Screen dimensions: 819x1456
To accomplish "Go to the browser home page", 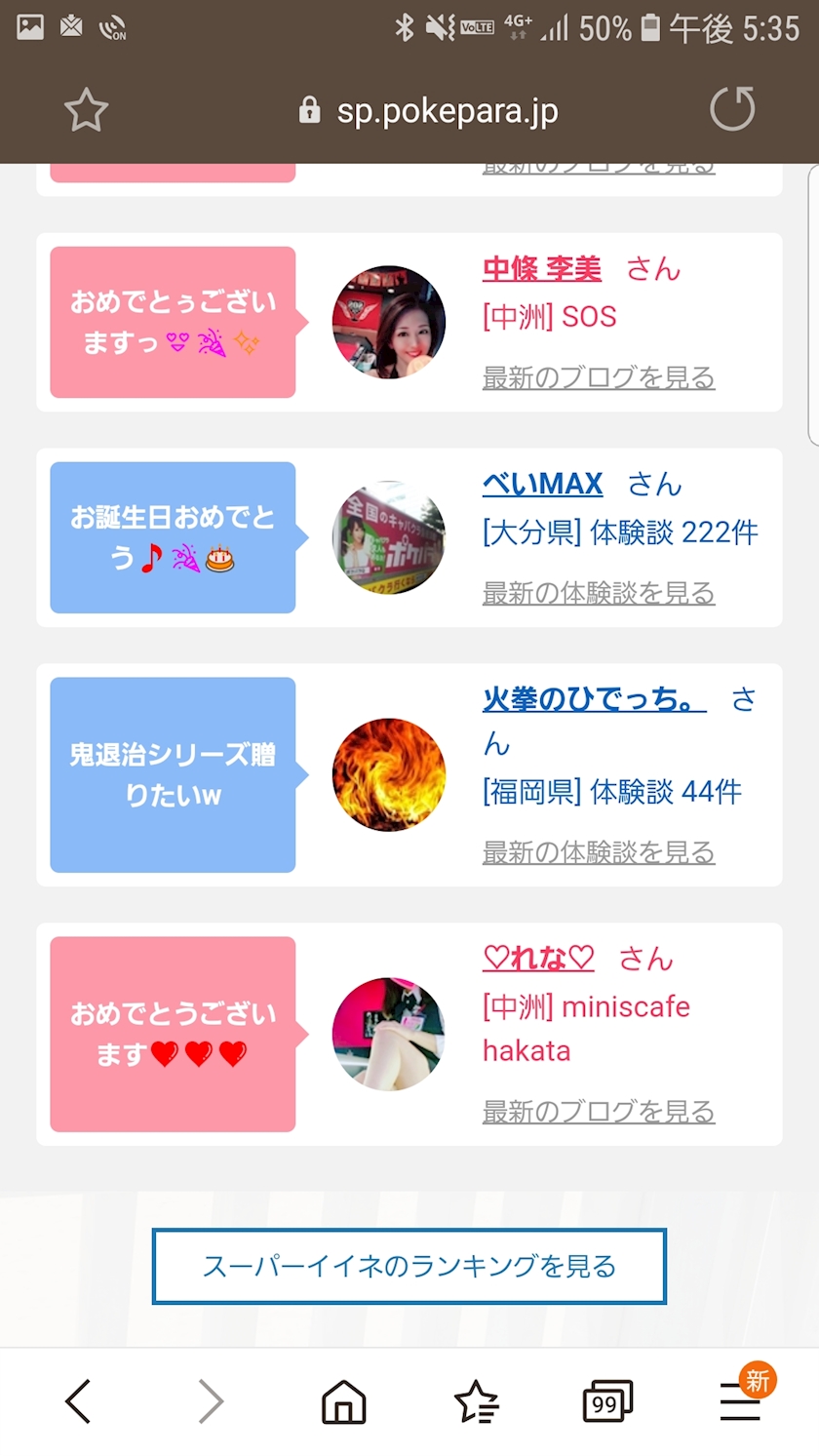I will tap(343, 1402).
